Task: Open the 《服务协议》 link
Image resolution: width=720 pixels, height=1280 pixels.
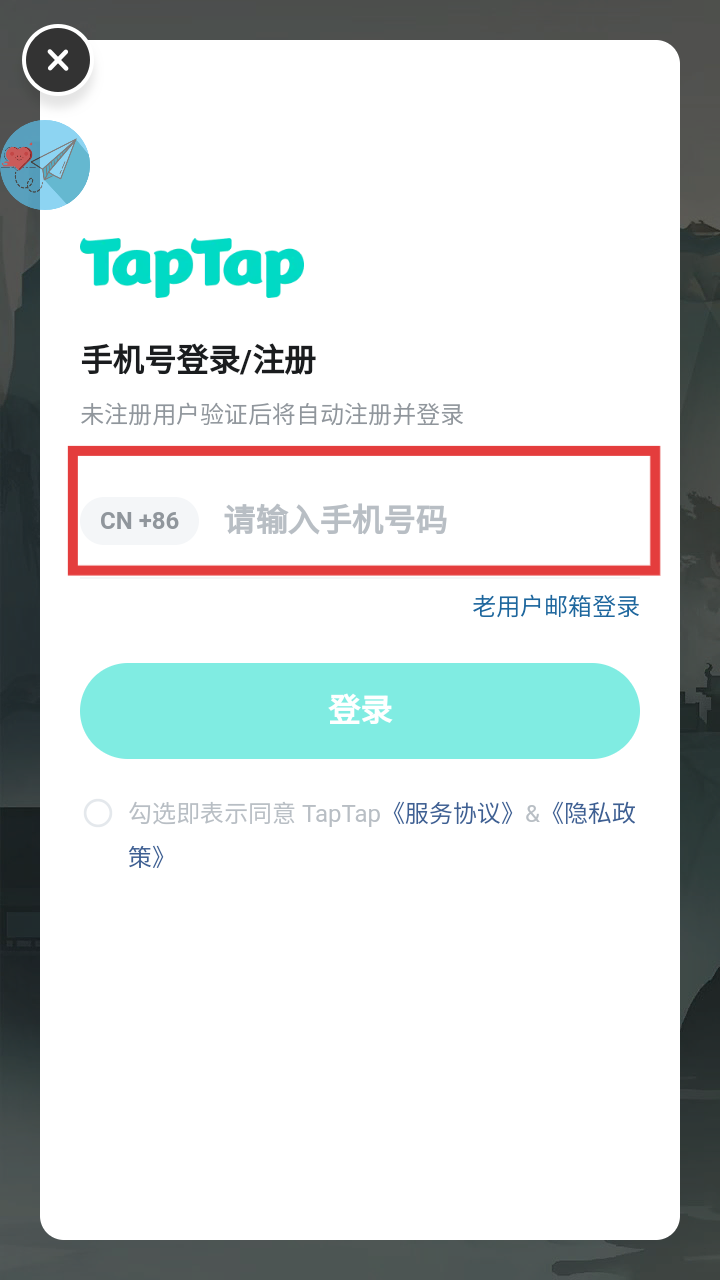Action: pyautogui.click(x=453, y=813)
